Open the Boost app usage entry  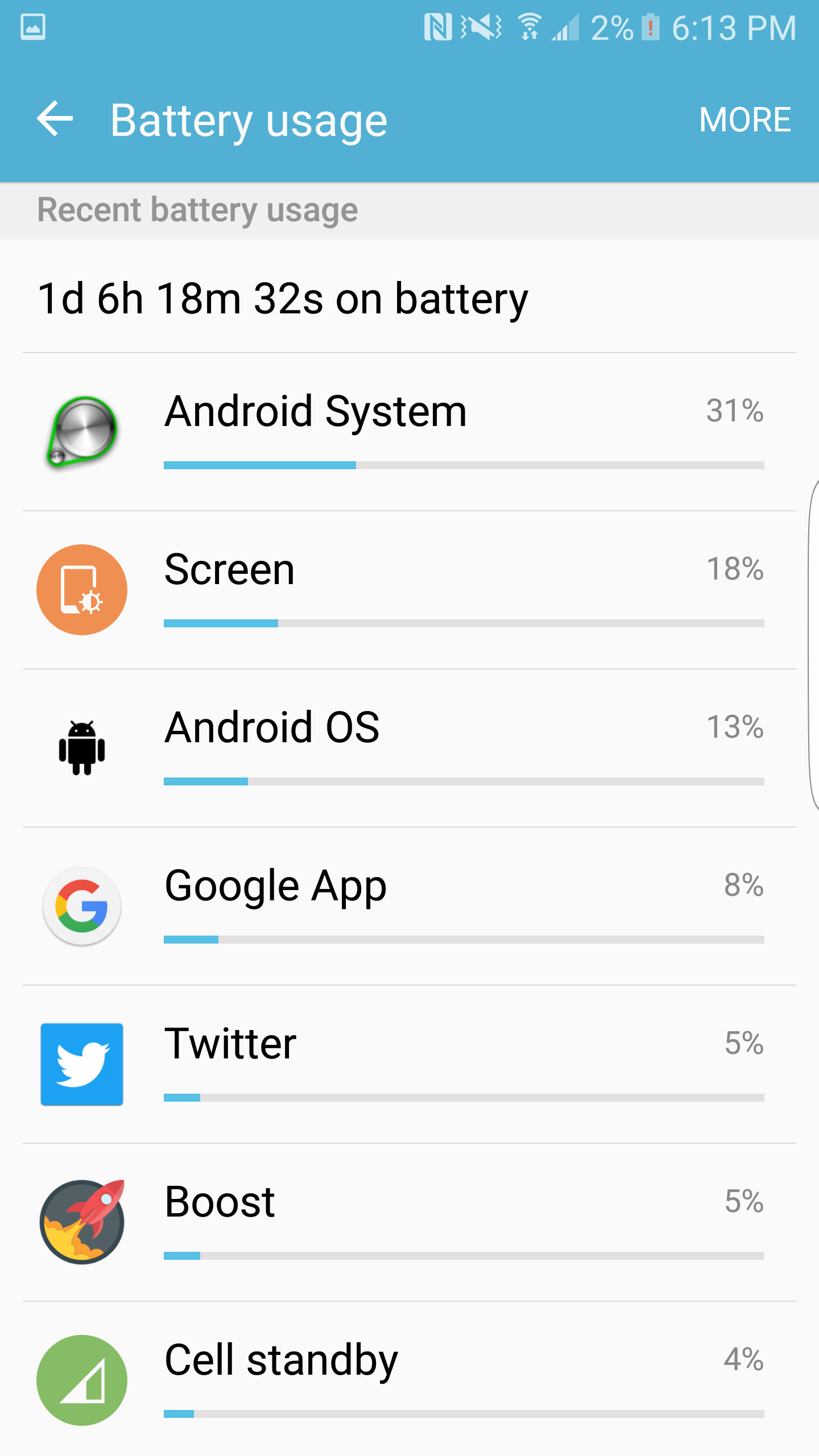pyautogui.click(x=409, y=1222)
